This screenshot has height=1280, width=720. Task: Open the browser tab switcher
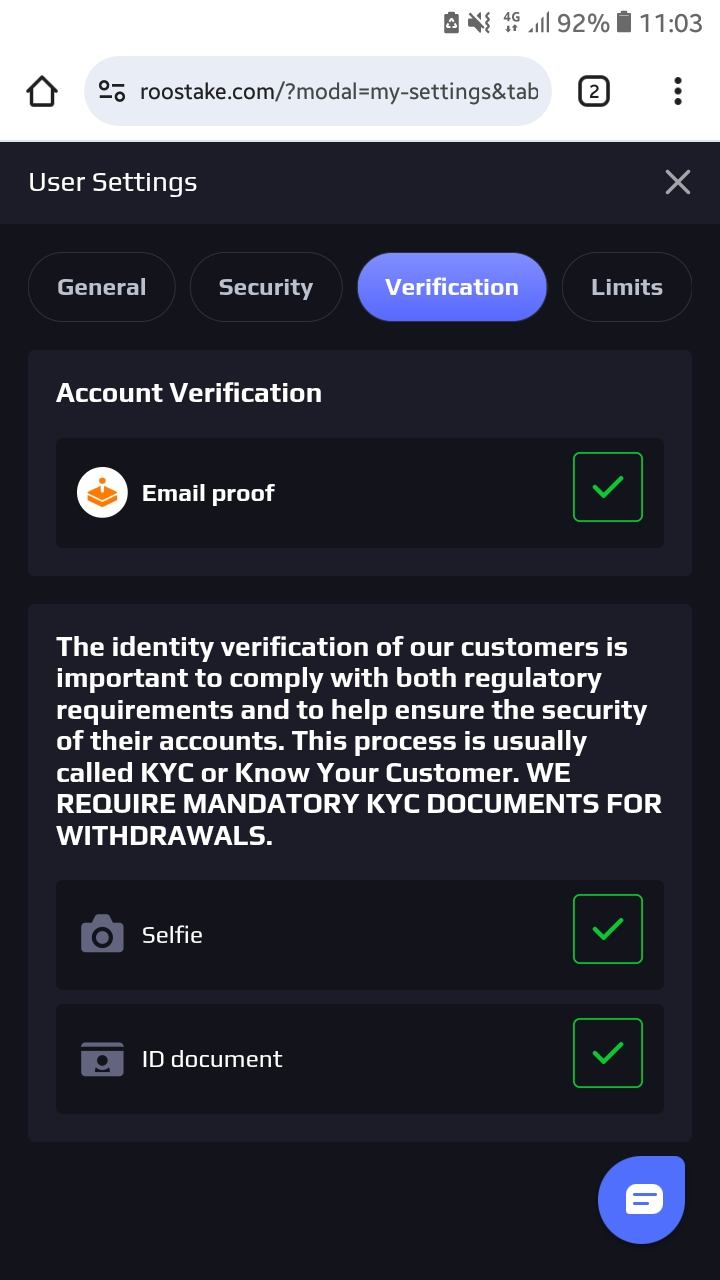[x=593, y=92]
